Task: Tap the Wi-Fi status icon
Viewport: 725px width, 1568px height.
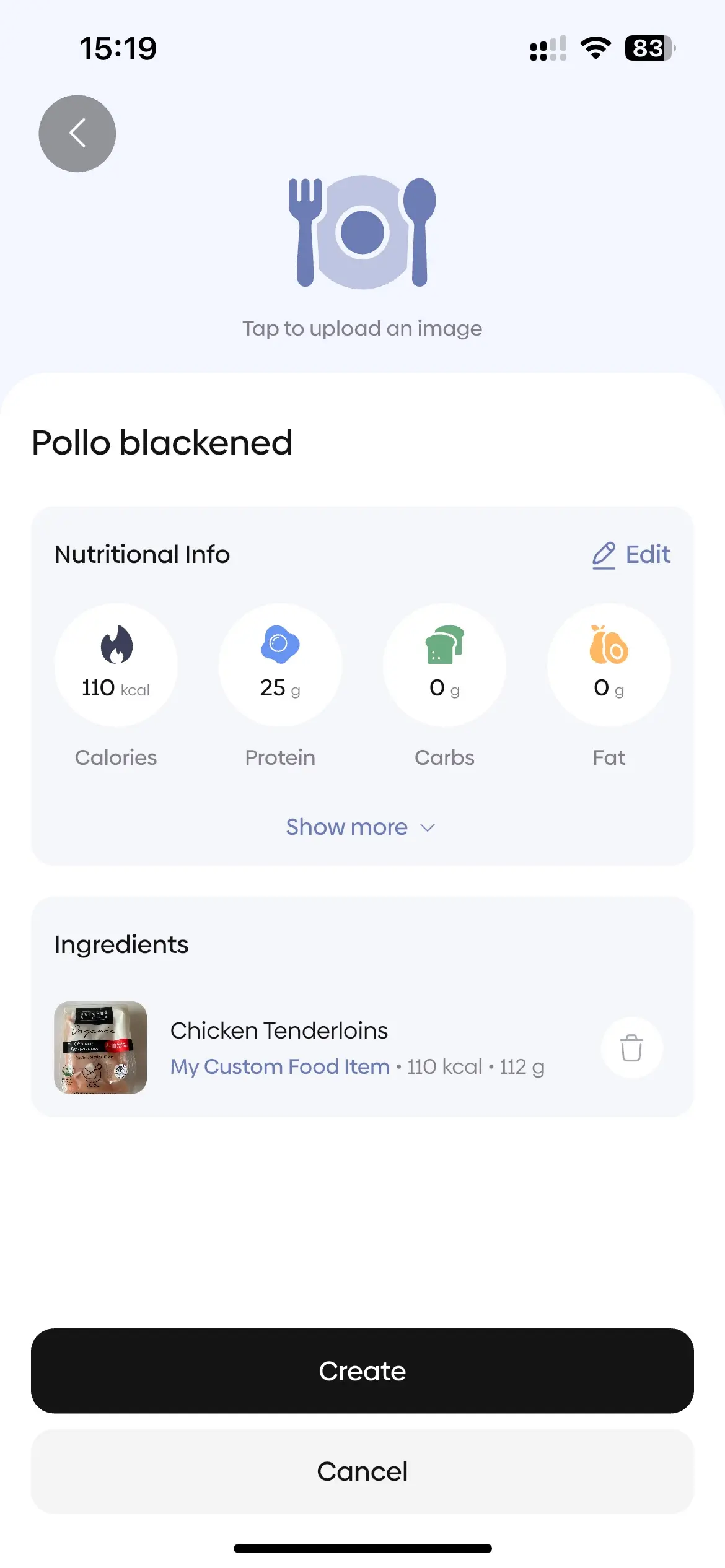Action: pos(595,47)
